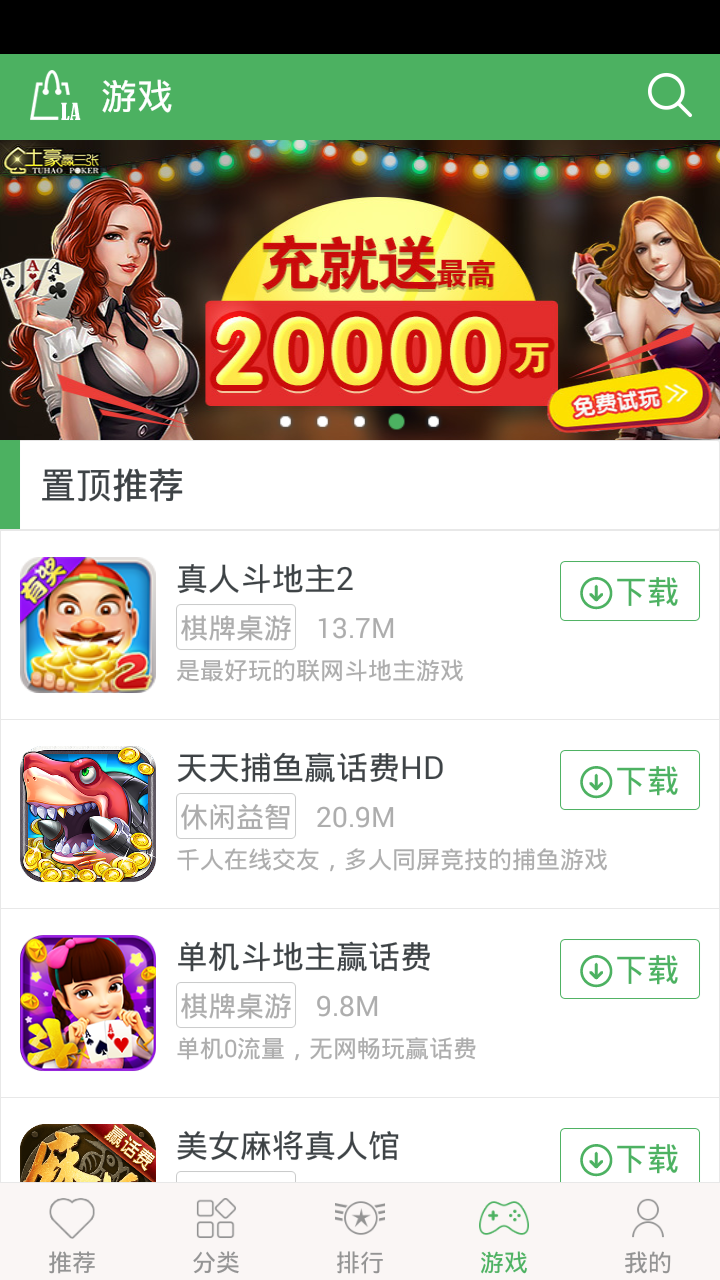Switch to the 分类 tab
Screen dimensions: 720x1280
tap(216, 1235)
